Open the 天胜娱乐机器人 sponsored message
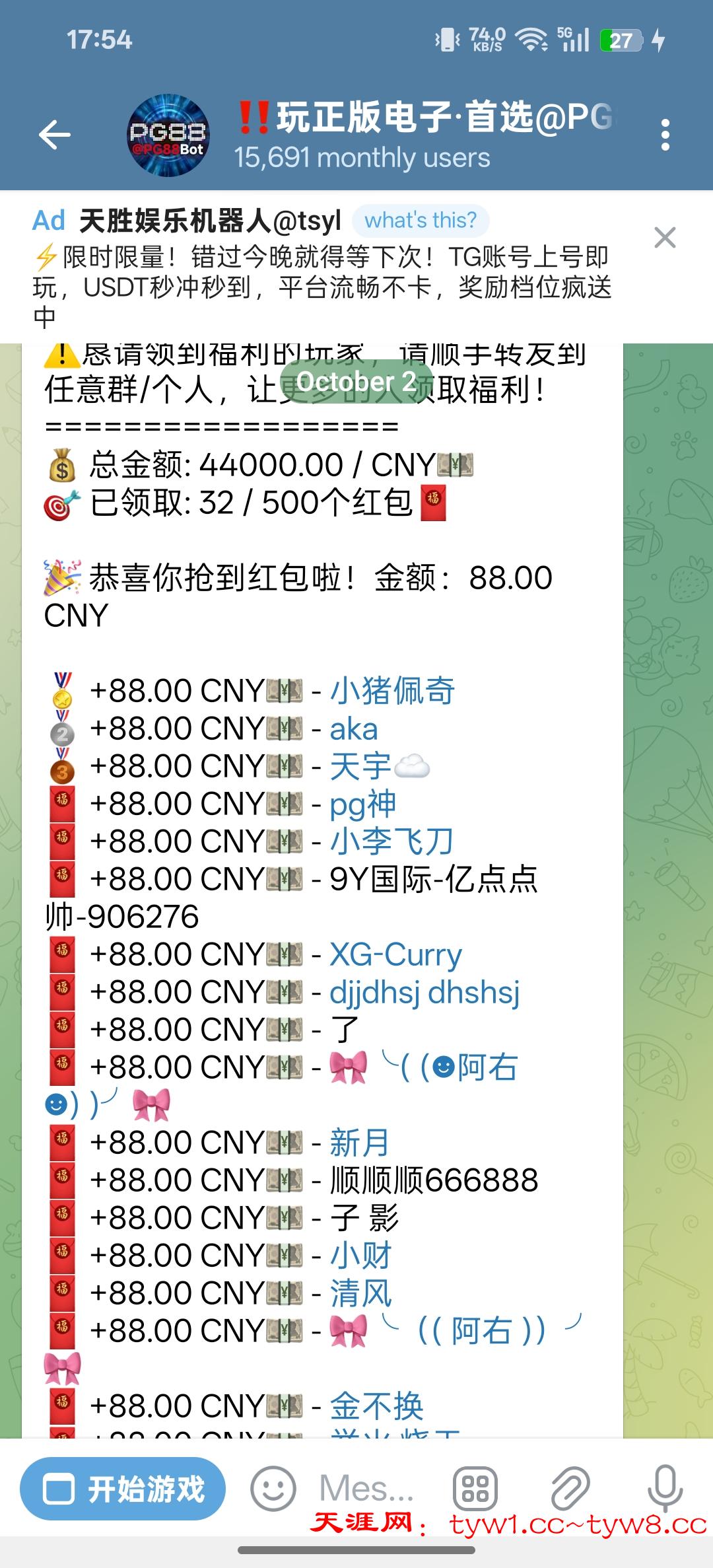The image size is (713, 1568). [317, 272]
